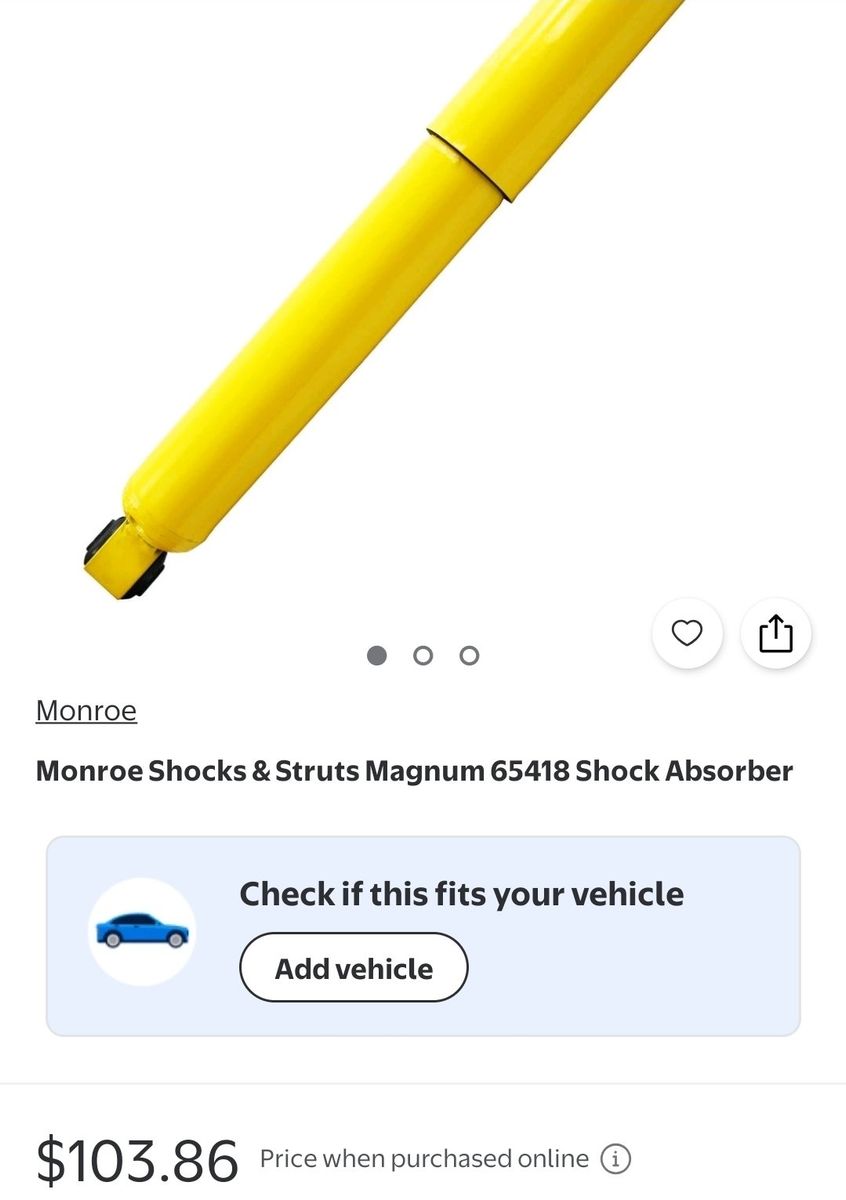Screen dimensions: 846x1200
Task: Open the shock absorber product image
Action: (x=380, y=300)
